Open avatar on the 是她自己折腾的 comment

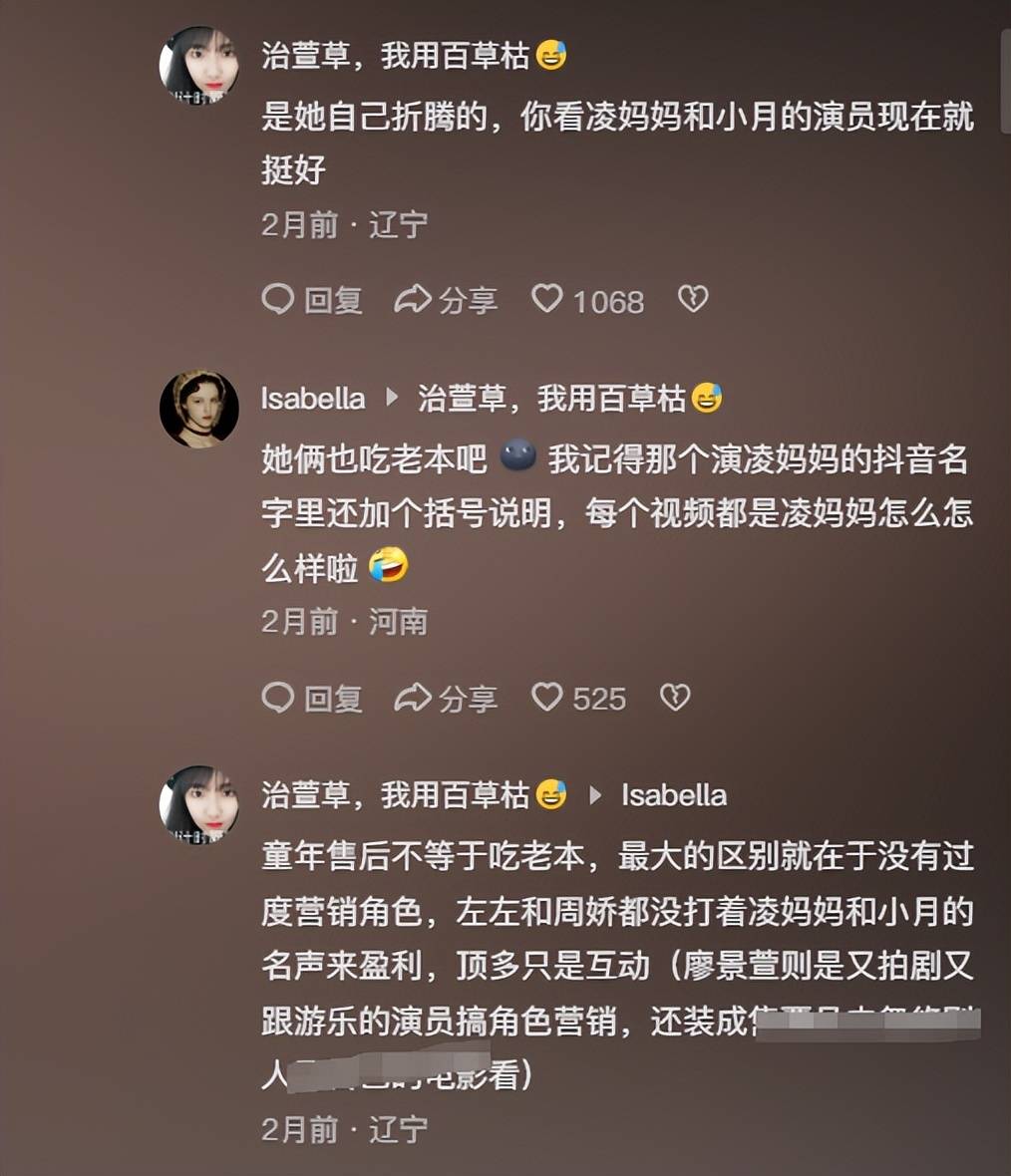[199, 65]
